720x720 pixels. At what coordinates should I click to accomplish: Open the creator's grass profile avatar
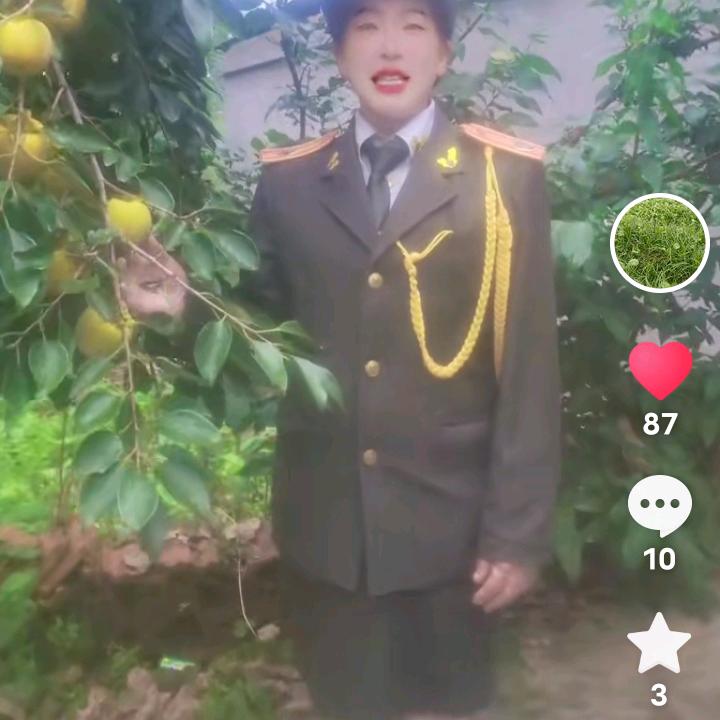coord(659,242)
